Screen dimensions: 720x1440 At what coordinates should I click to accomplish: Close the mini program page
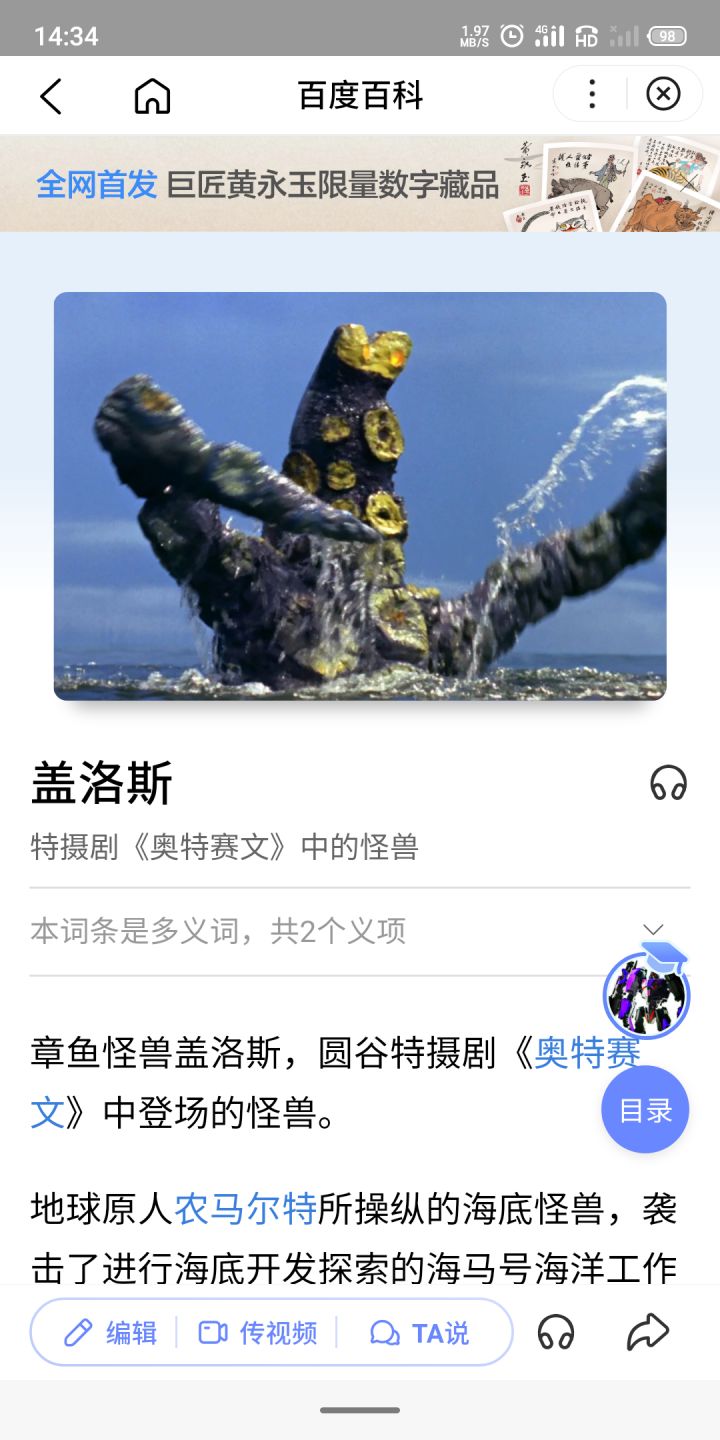[663, 95]
